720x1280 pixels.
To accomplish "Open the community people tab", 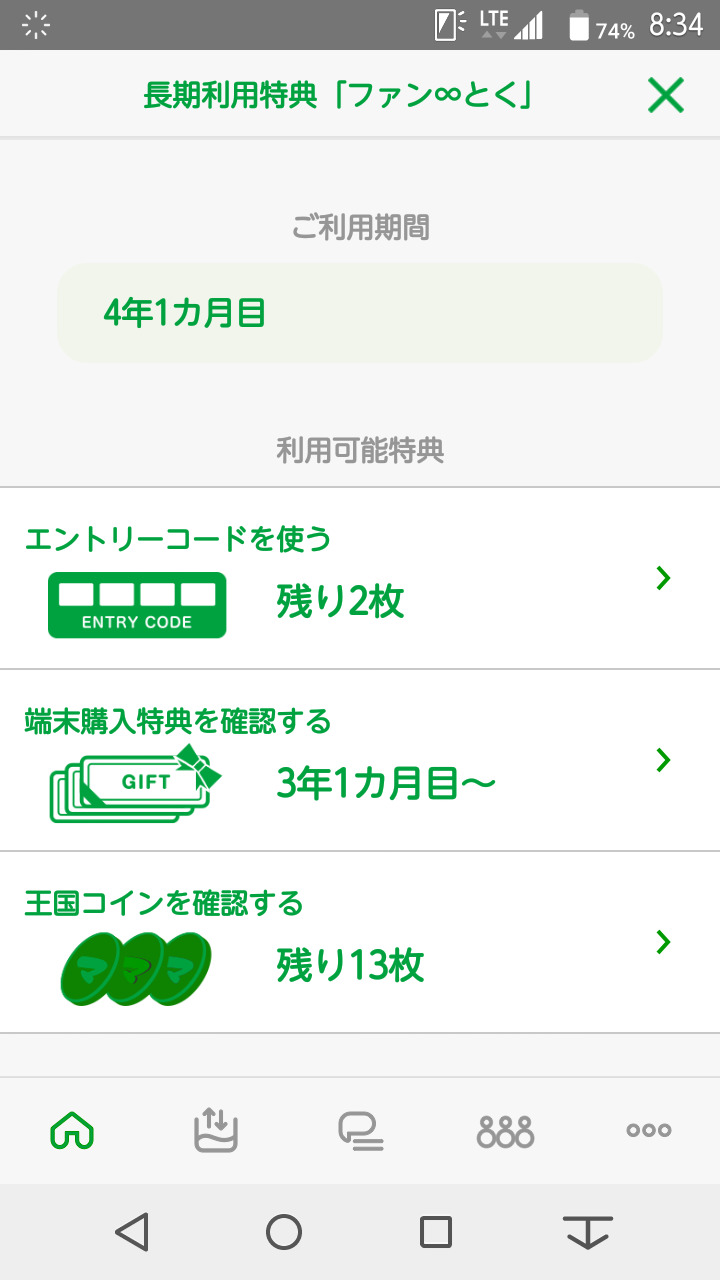I will (x=505, y=1131).
